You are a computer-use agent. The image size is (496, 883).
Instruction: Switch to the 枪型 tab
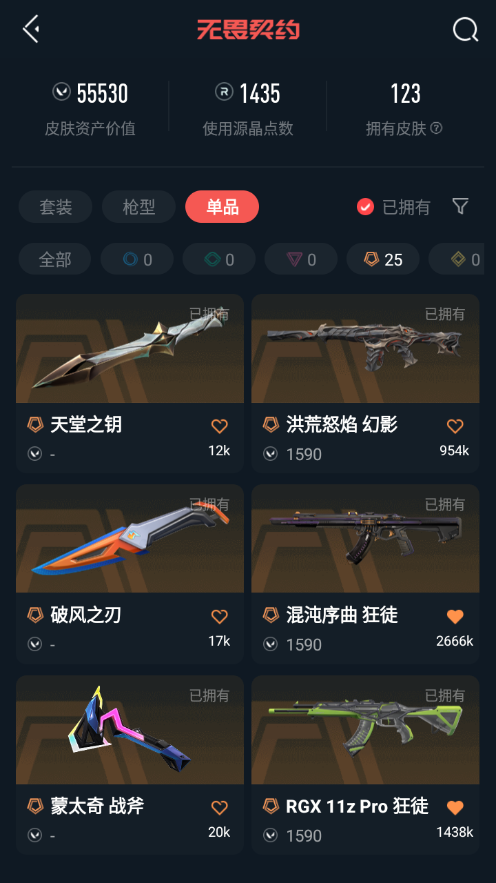138,207
